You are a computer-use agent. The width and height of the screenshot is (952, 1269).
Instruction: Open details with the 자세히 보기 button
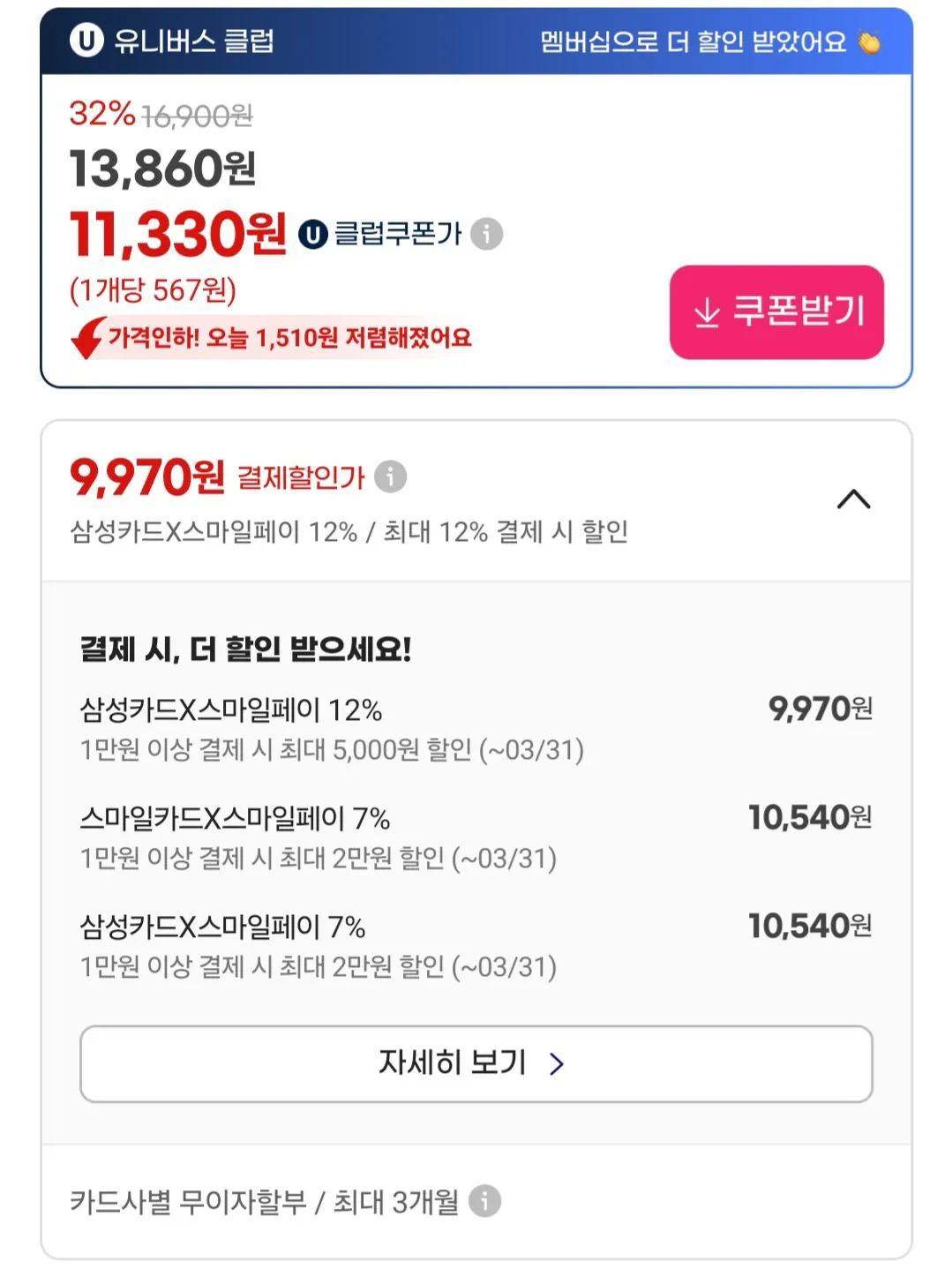[476, 1065]
